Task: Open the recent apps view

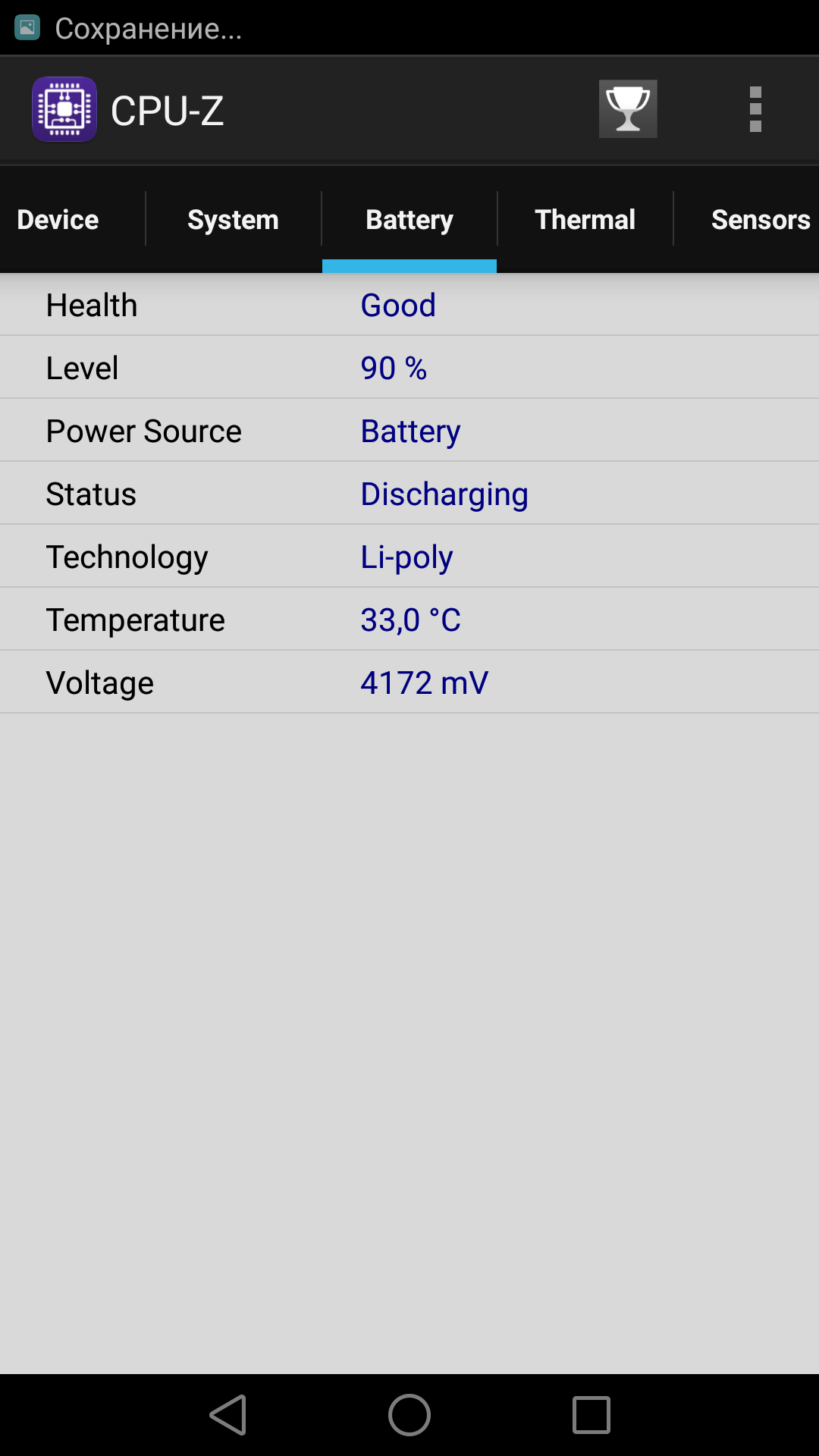Action: pos(591,1415)
